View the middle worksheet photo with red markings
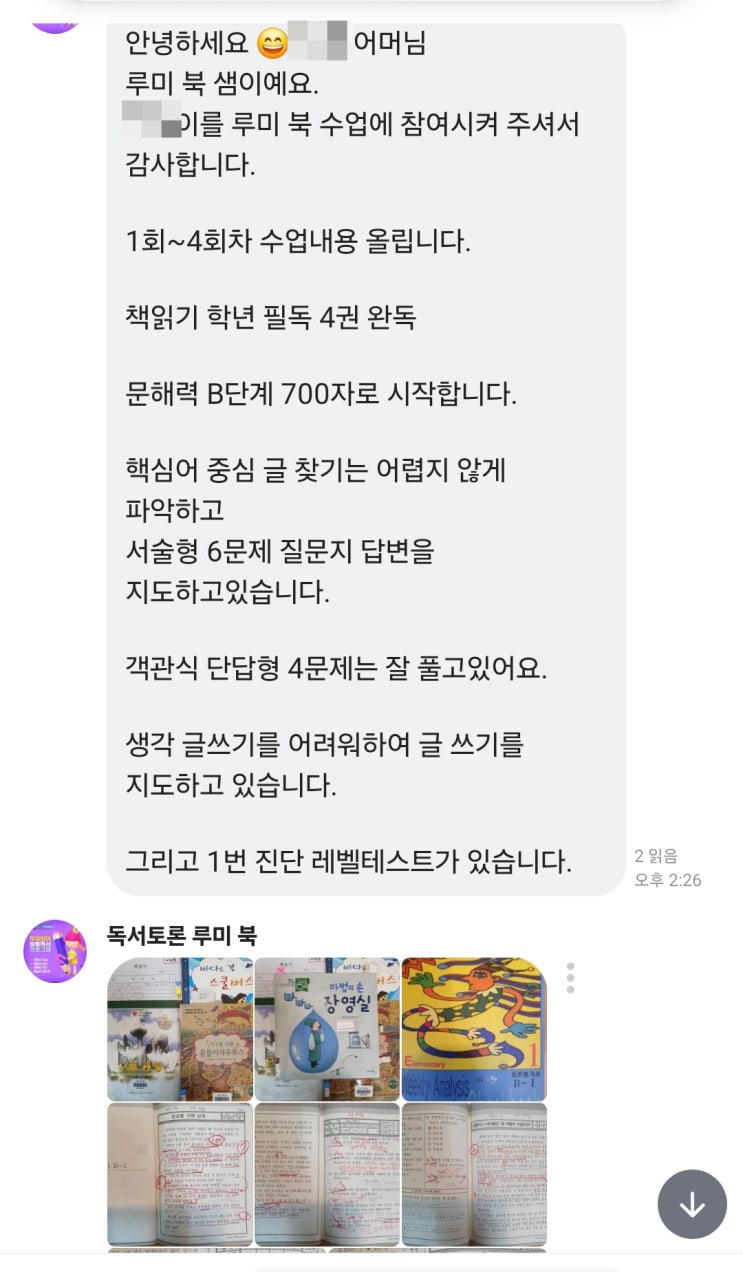 (x=327, y=1175)
